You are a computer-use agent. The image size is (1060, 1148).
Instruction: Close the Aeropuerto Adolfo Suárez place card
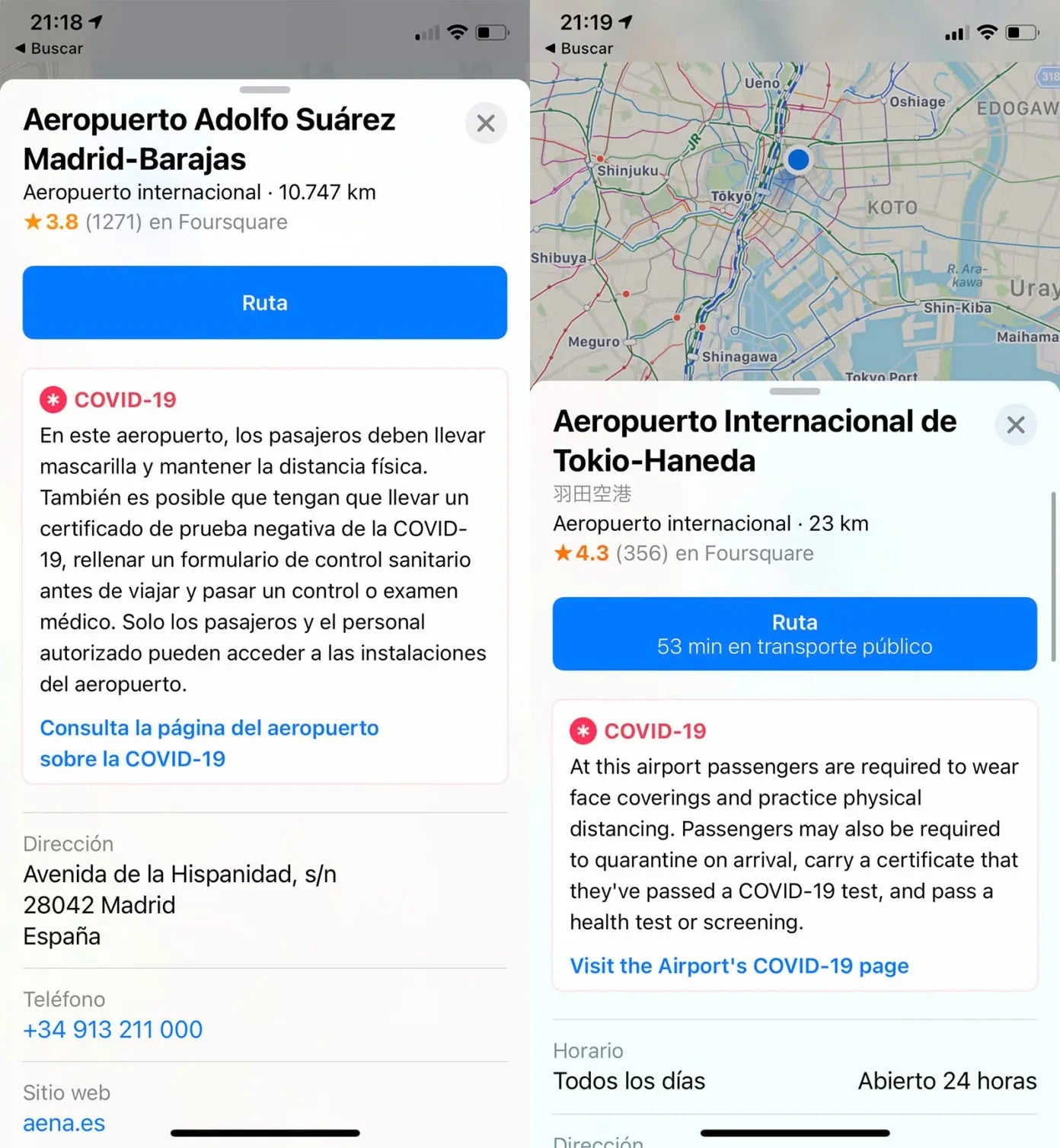[486, 123]
